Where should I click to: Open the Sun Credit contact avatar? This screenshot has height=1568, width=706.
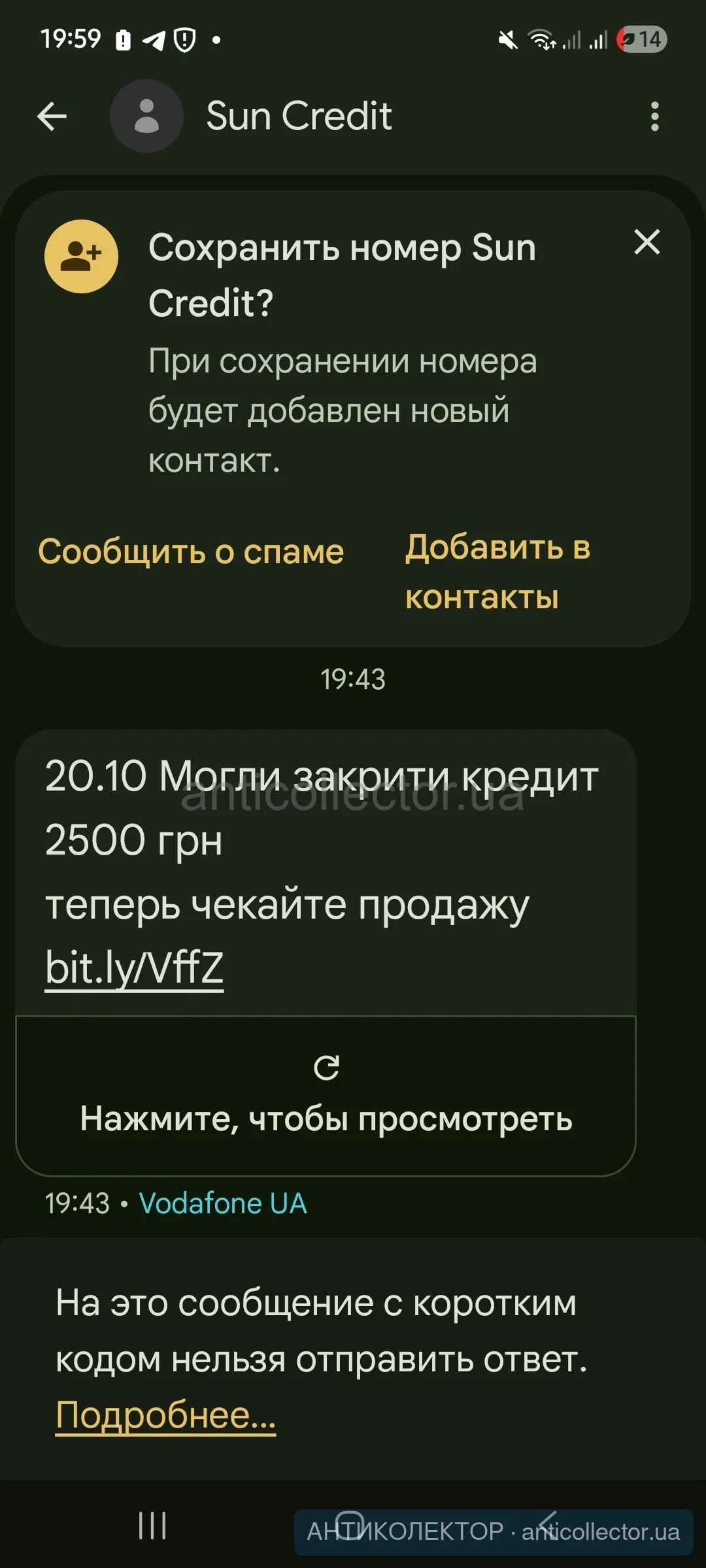[x=146, y=116]
